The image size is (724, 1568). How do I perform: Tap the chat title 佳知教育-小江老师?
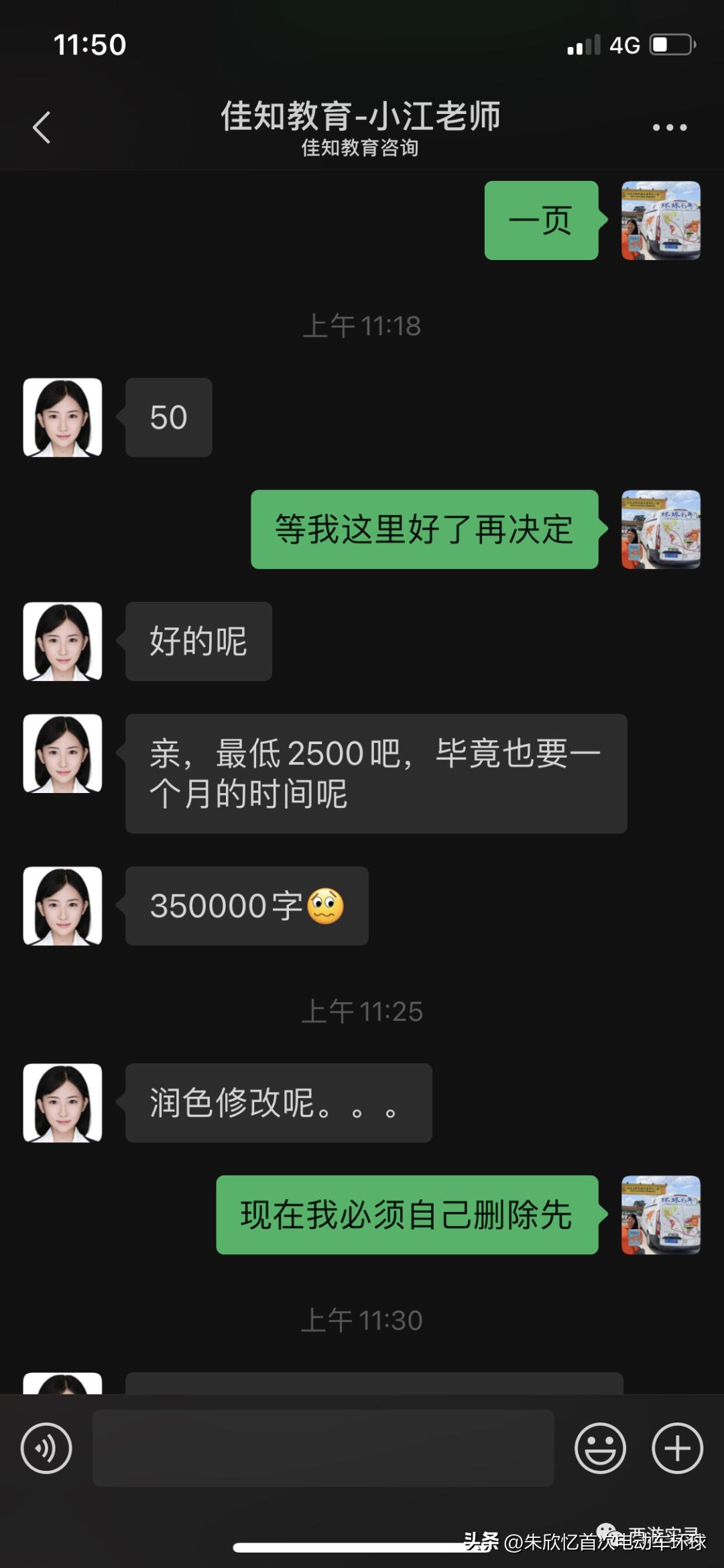362,115
